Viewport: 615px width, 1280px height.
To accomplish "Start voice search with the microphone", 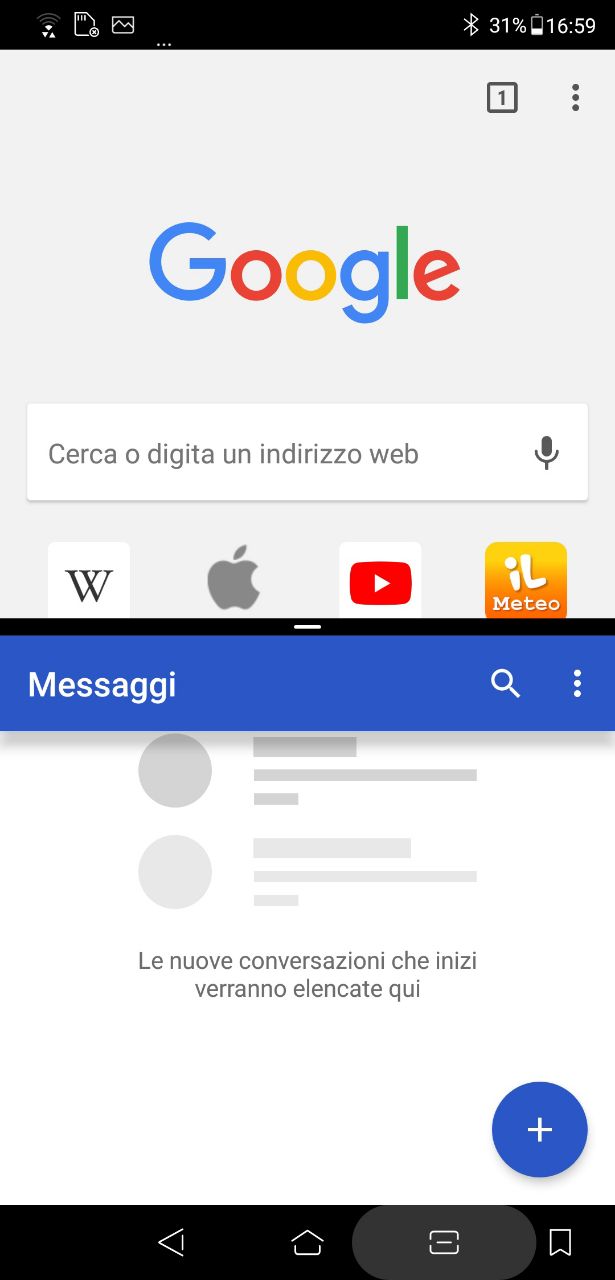I will (546, 453).
